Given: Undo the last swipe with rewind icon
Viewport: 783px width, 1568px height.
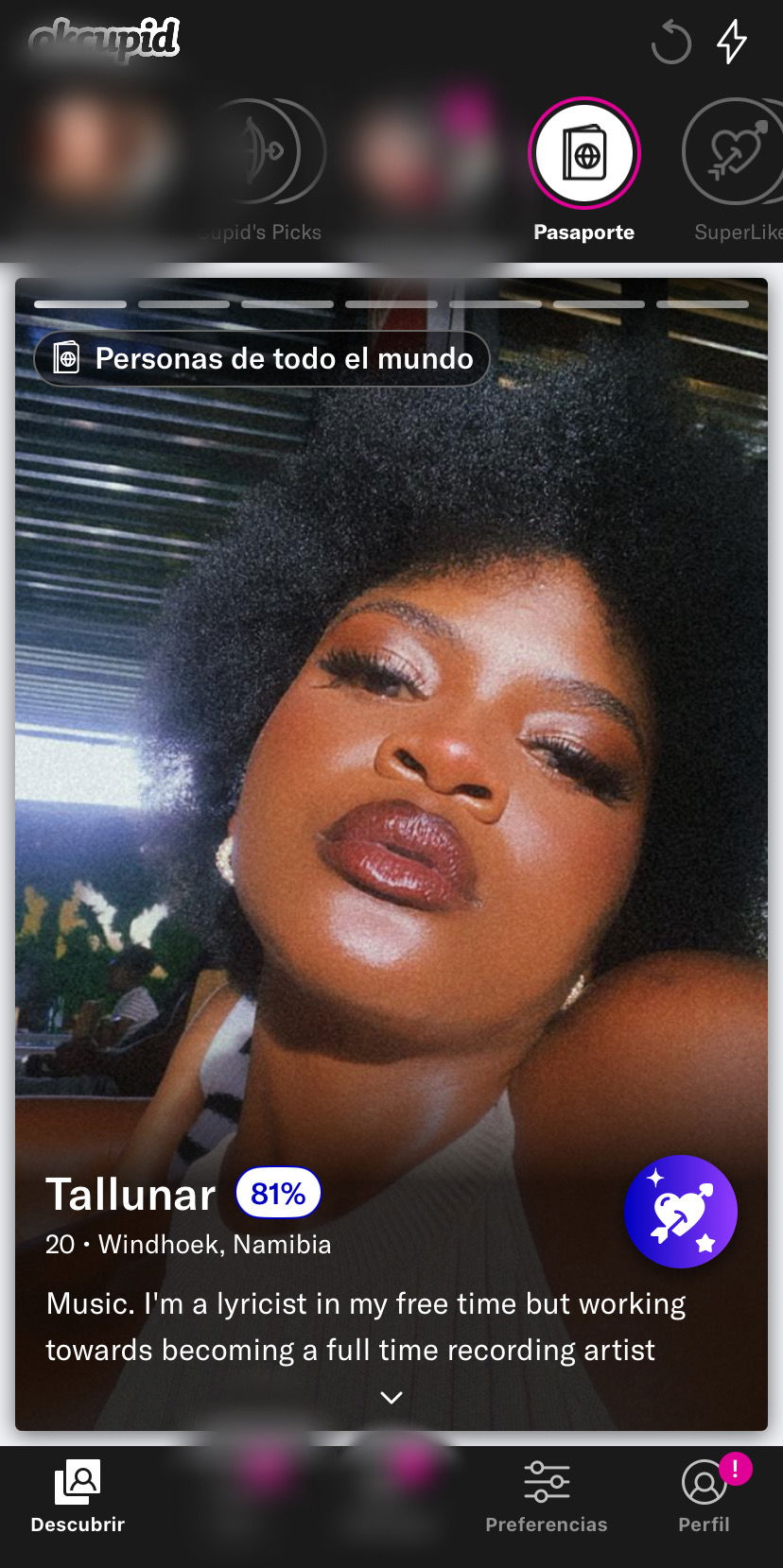Looking at the screenshot, I should [671, 43].
